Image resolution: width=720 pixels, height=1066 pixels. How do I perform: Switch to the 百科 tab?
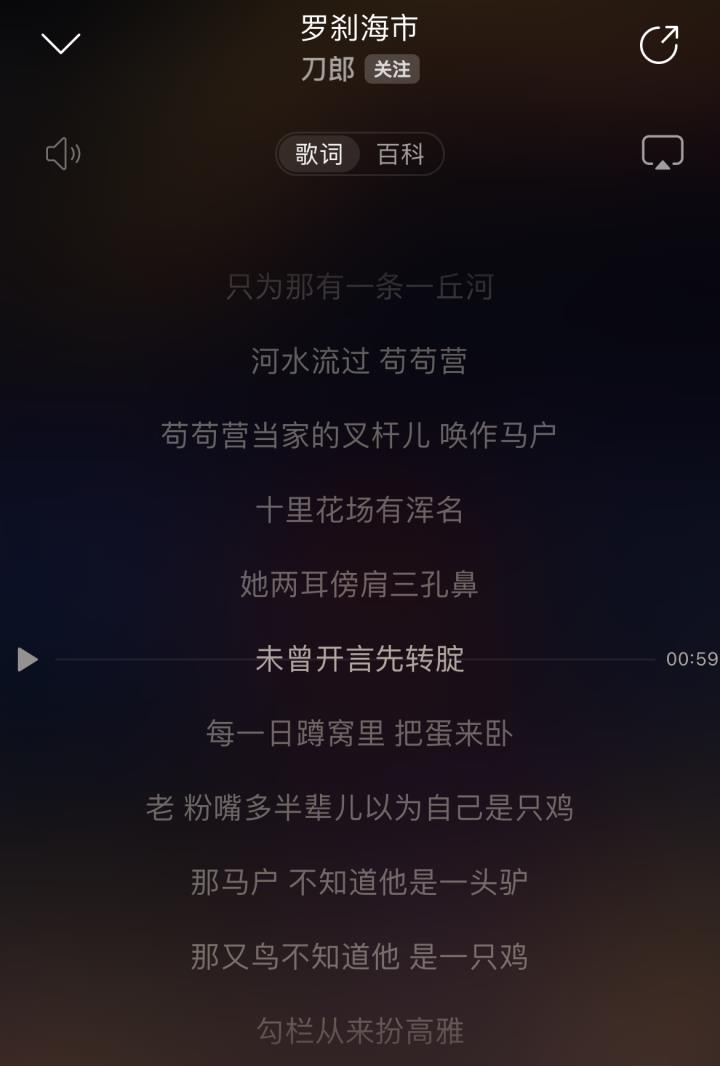400,154
